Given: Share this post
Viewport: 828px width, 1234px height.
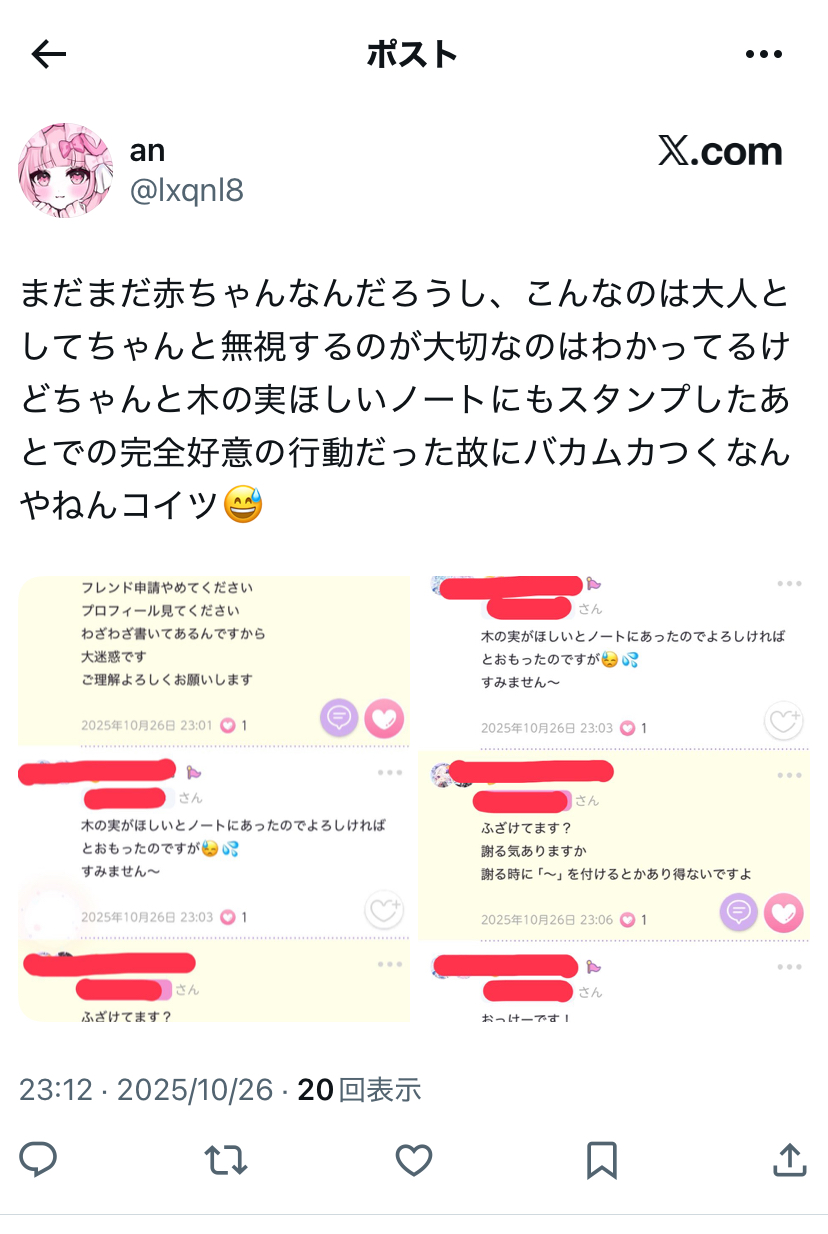Looking at the screenshot, I should tap(789, 1160).
